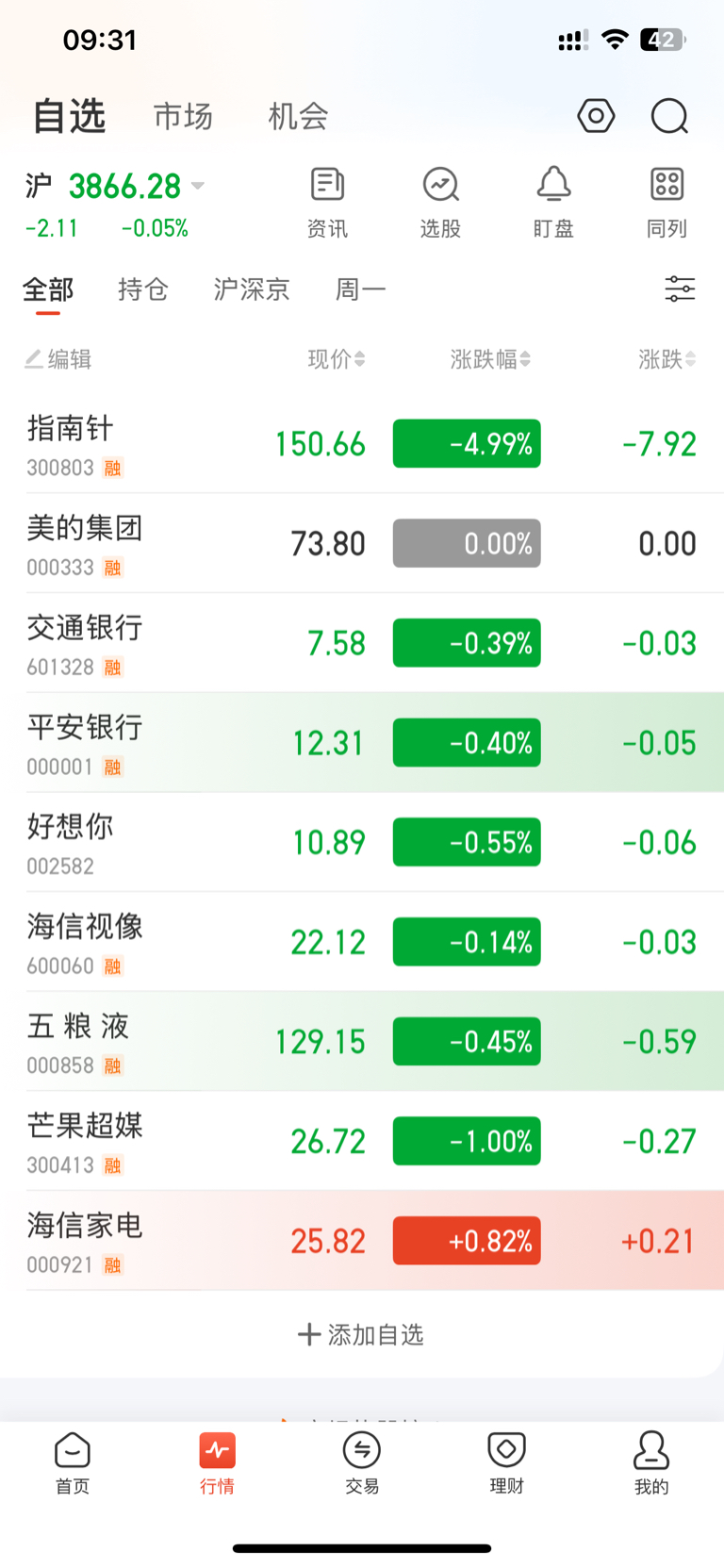The height and width of the screenshot is (1568, 724).
Task: Select the 持仓 watchlist group
Action: (143, 289)
